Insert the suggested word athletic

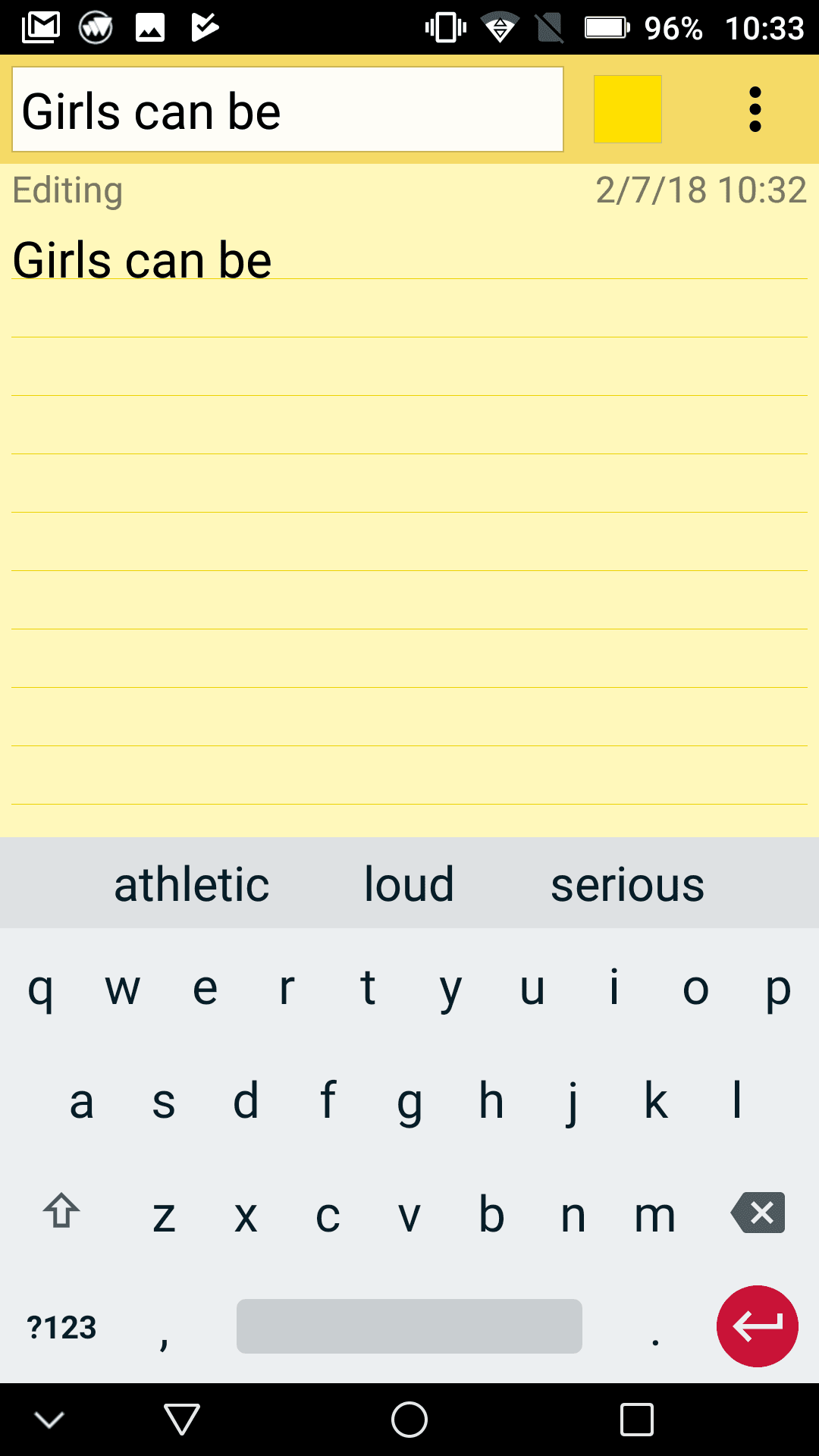point(192,884)
